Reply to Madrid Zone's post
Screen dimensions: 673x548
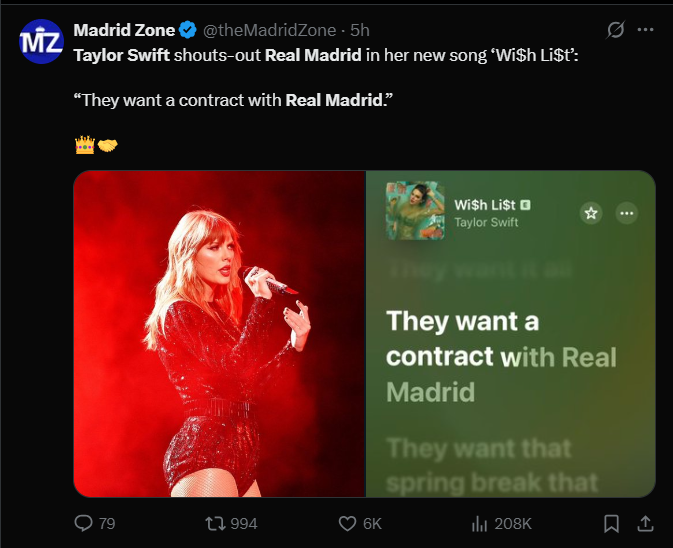83,523
